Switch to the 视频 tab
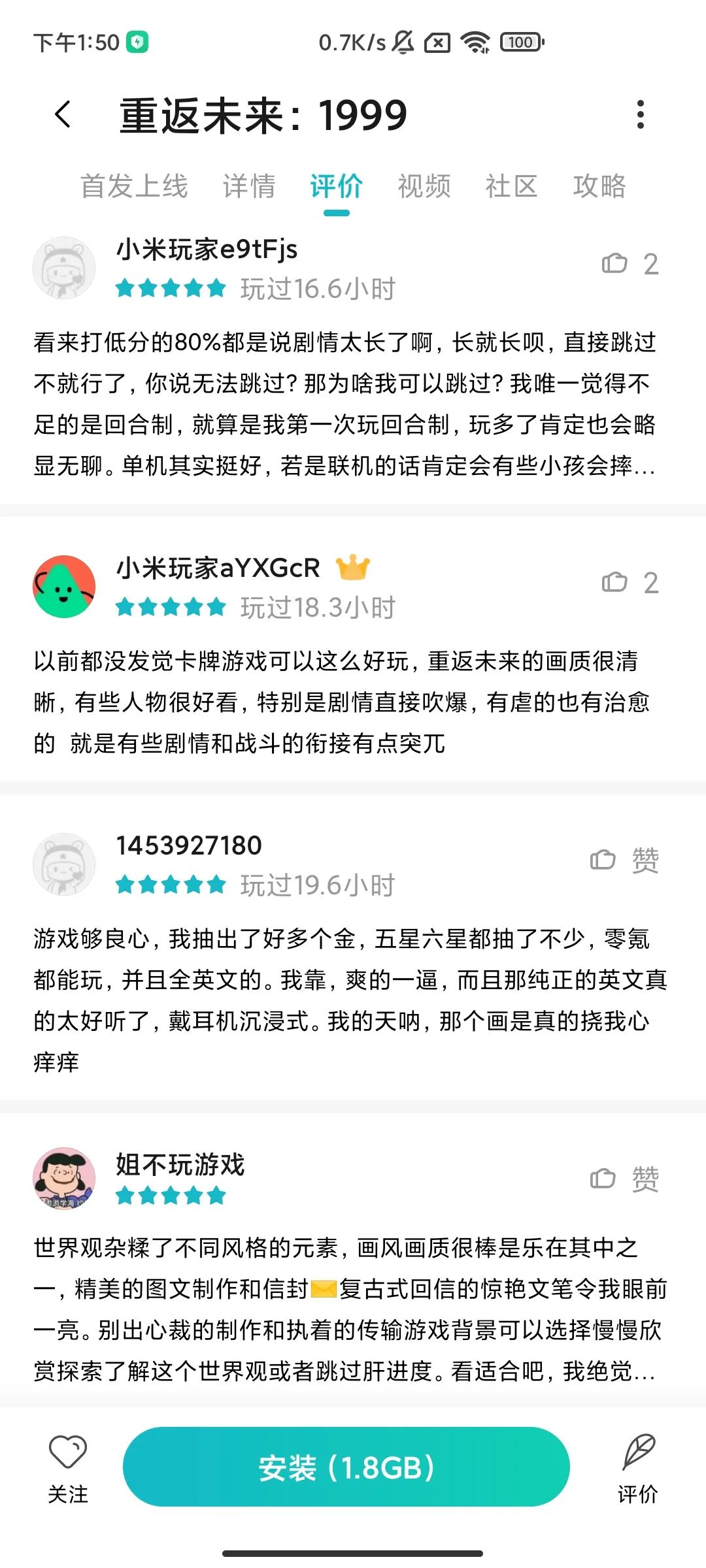This screenshot has width=706, height=1568. [x=424, y=186]
